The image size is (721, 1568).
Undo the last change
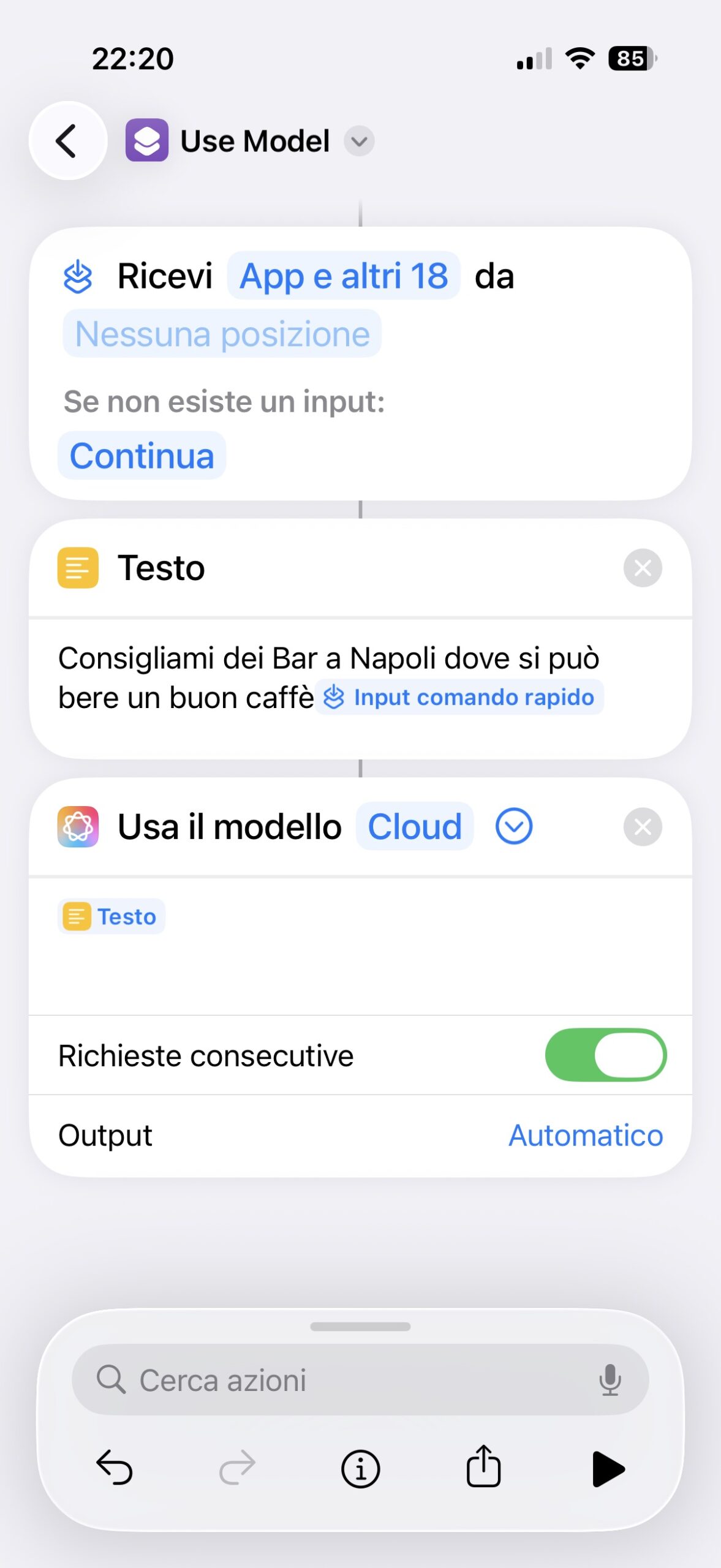115,1468
